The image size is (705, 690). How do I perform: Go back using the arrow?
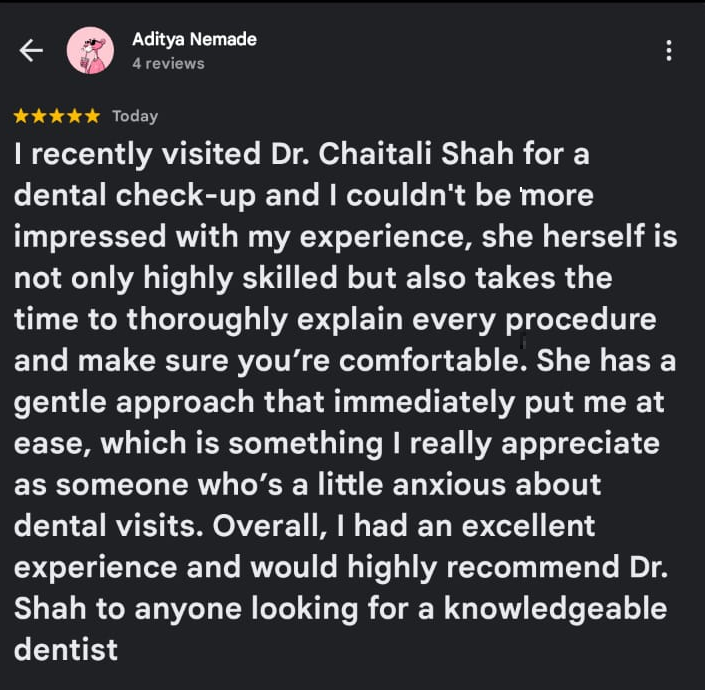click(x=31, y=51)
